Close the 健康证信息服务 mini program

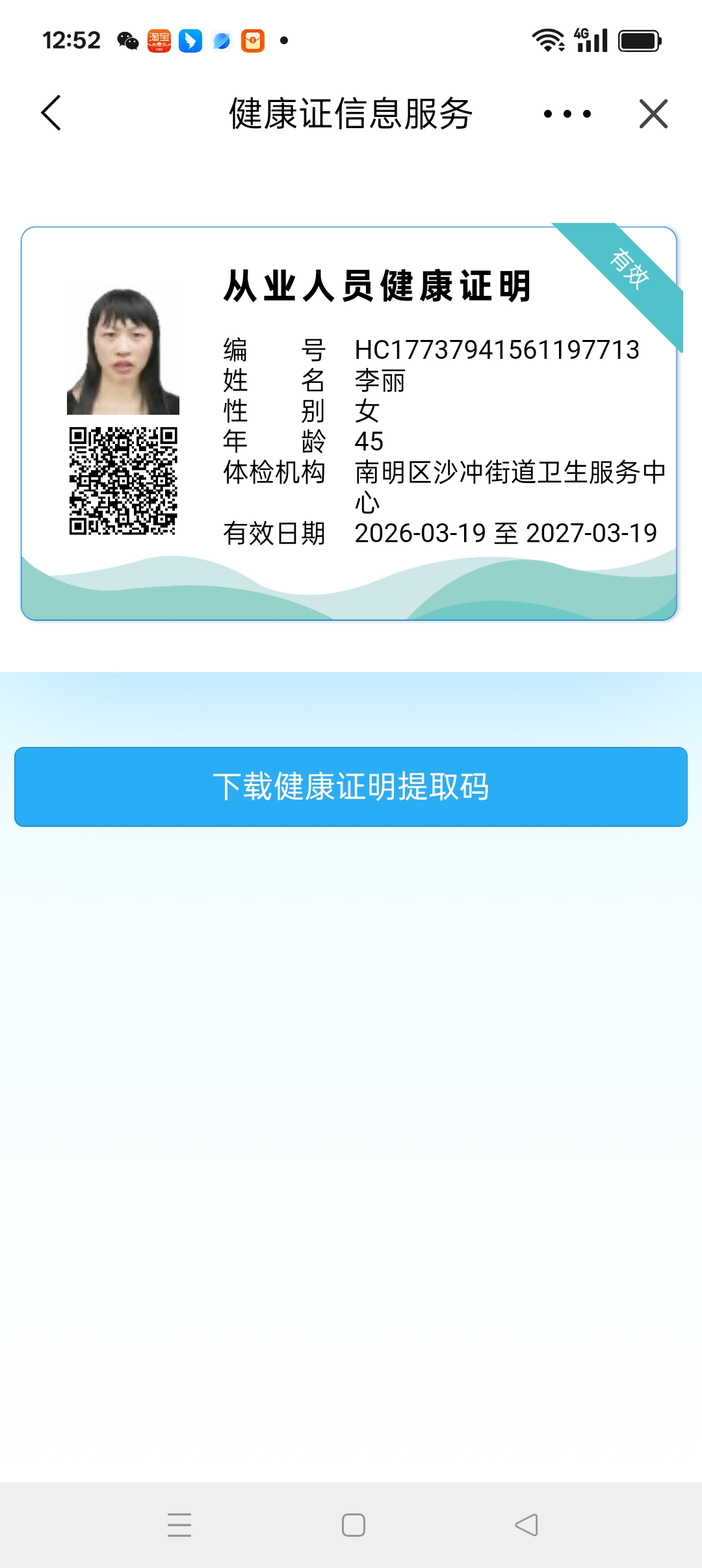pyautogui.click(x=653, y=114)
